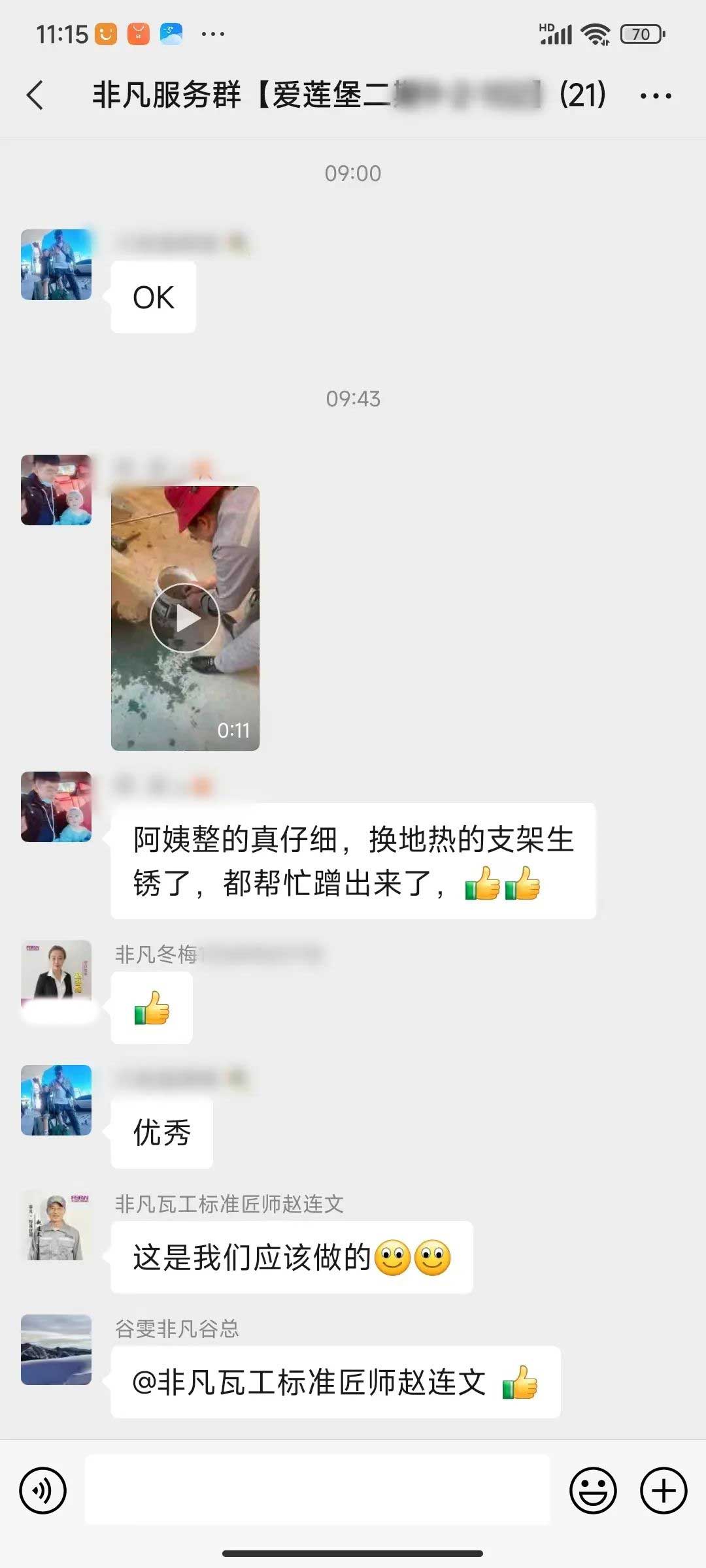Viewport: 706px width, 1568px height.
Task: Open avatar of the video message sender
Action: point(56,490)
